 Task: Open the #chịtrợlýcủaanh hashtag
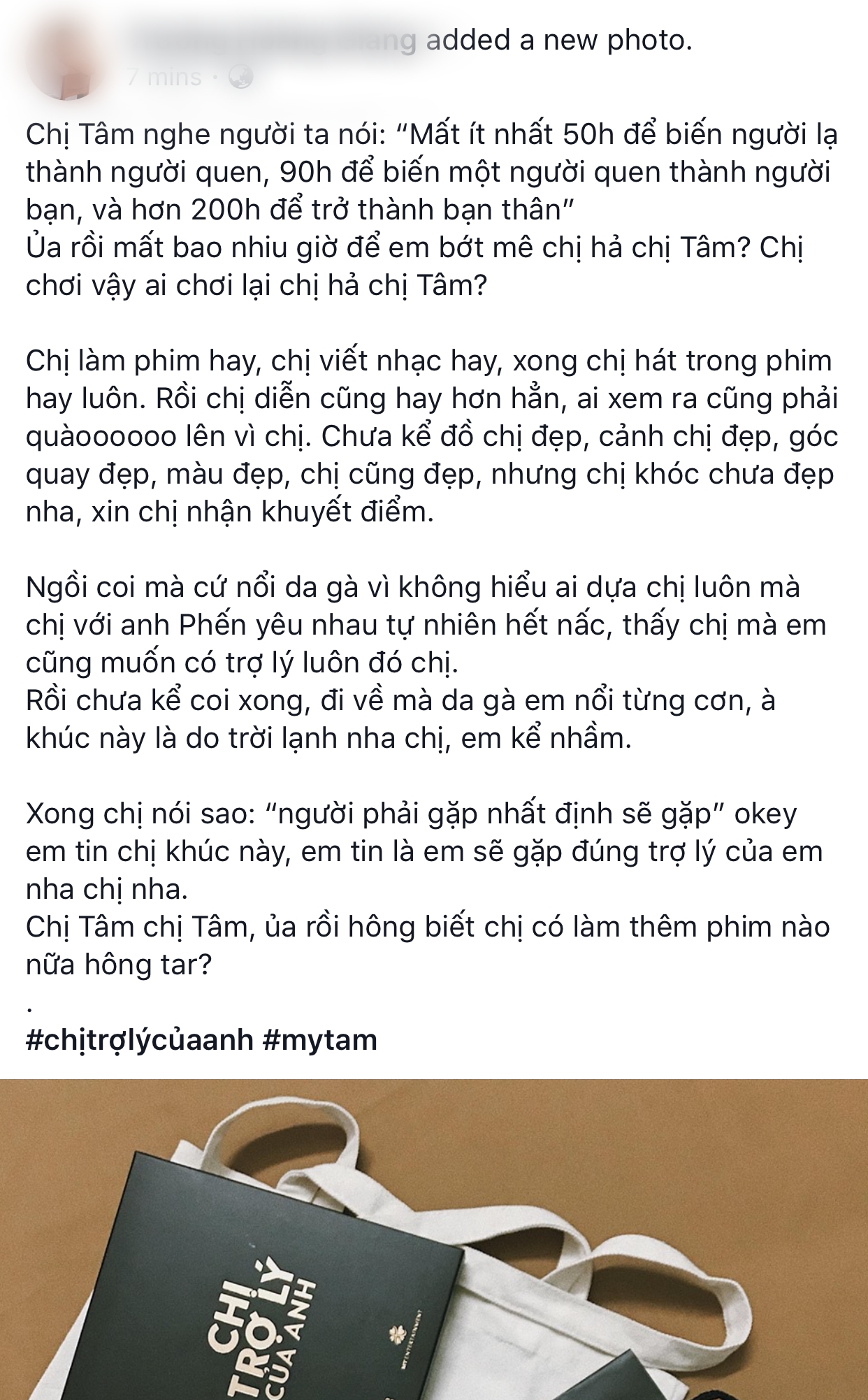[139, 1039]
